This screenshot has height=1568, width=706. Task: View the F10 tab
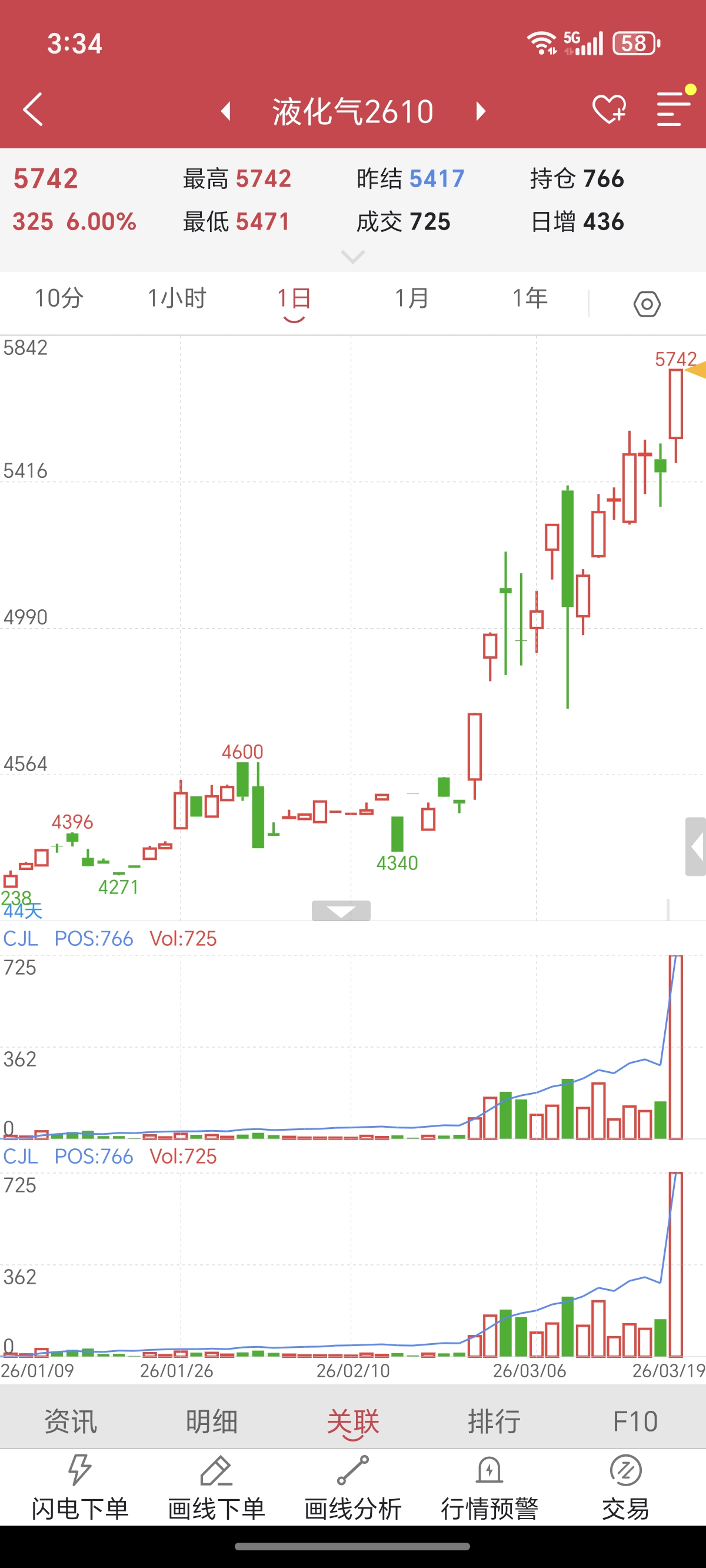635,1422
